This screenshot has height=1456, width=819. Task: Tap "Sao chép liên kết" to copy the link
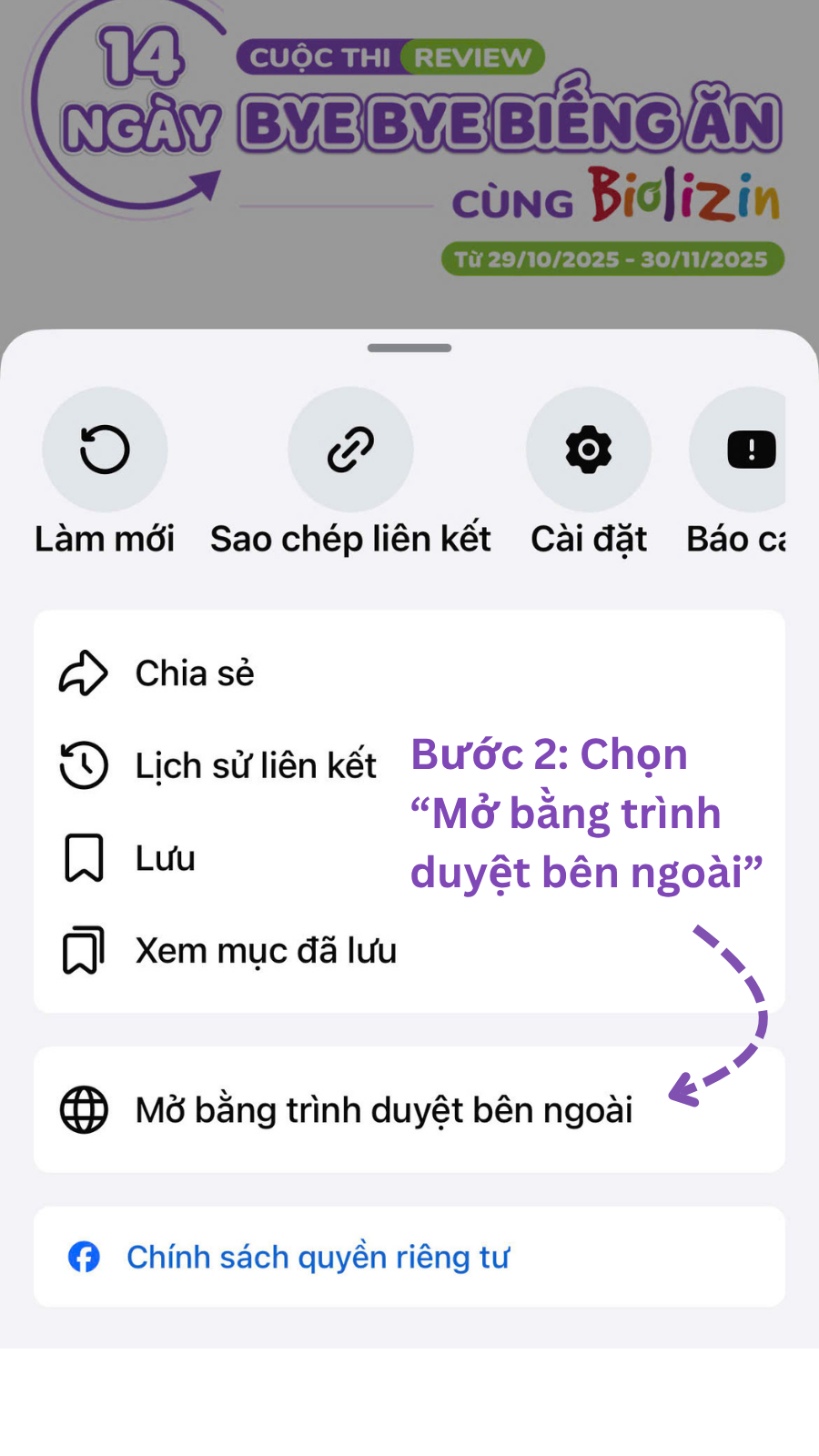pyautogui.click(x=351, y=538)
